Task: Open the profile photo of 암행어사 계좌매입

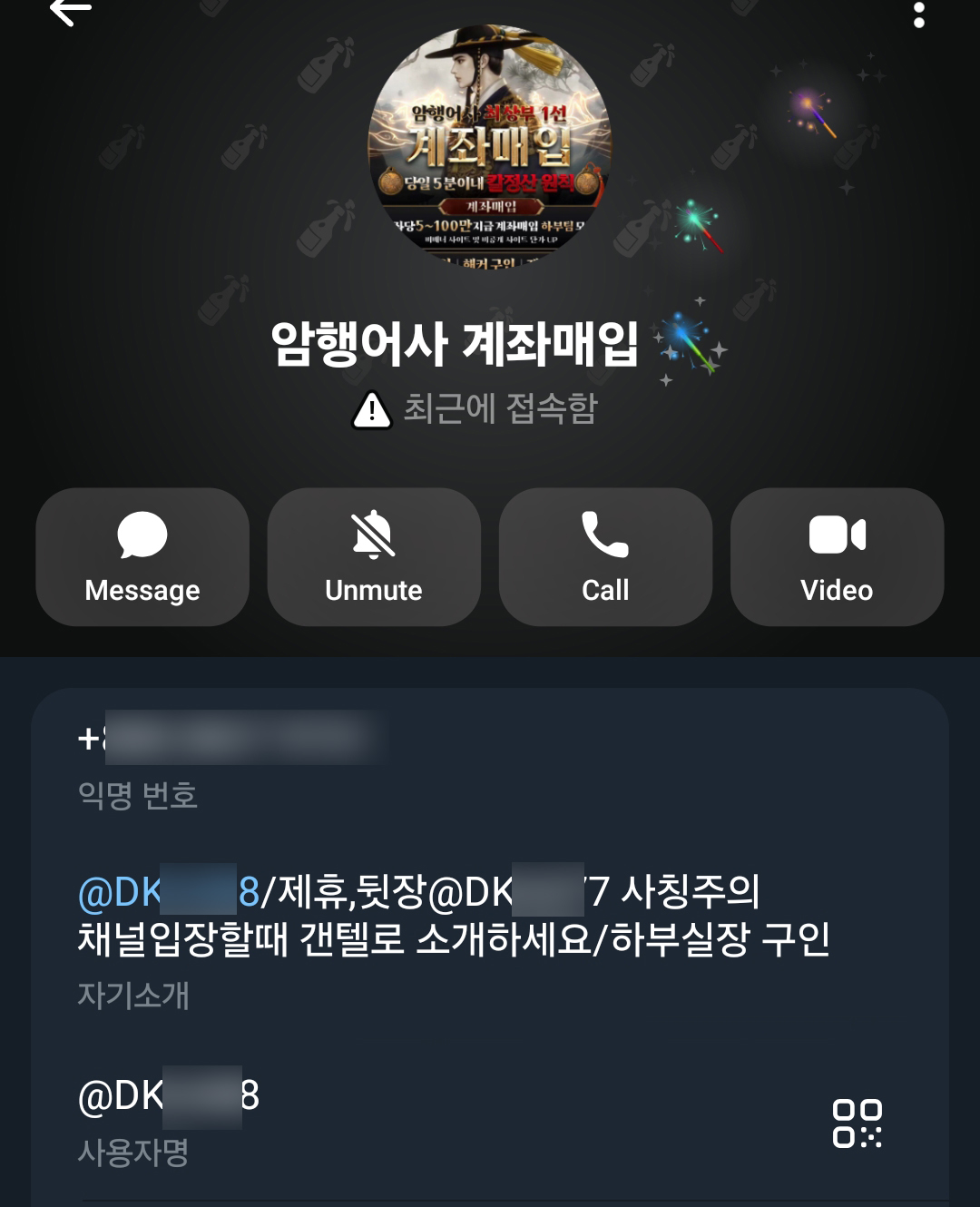Action: click(489, 147)
